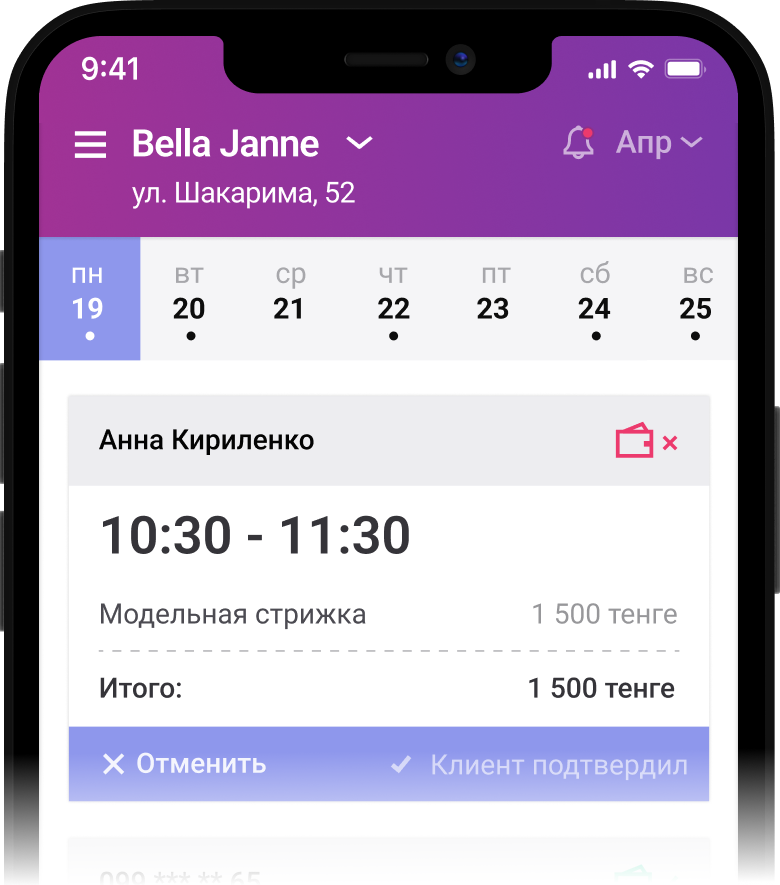The width and height of the screenshot is (780, 885).
Task: Open the Апр month picker
Action: (658, 143)
